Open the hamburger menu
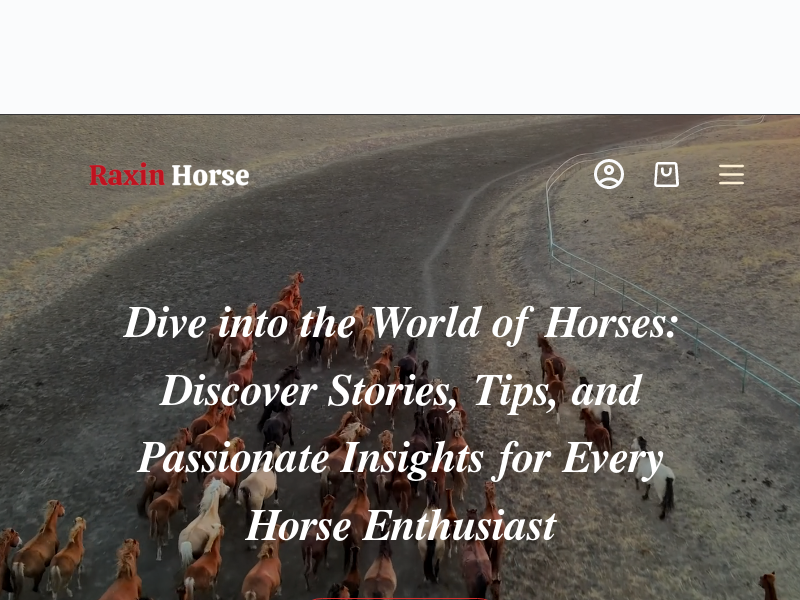800x600 pixels. pos(731,175)
